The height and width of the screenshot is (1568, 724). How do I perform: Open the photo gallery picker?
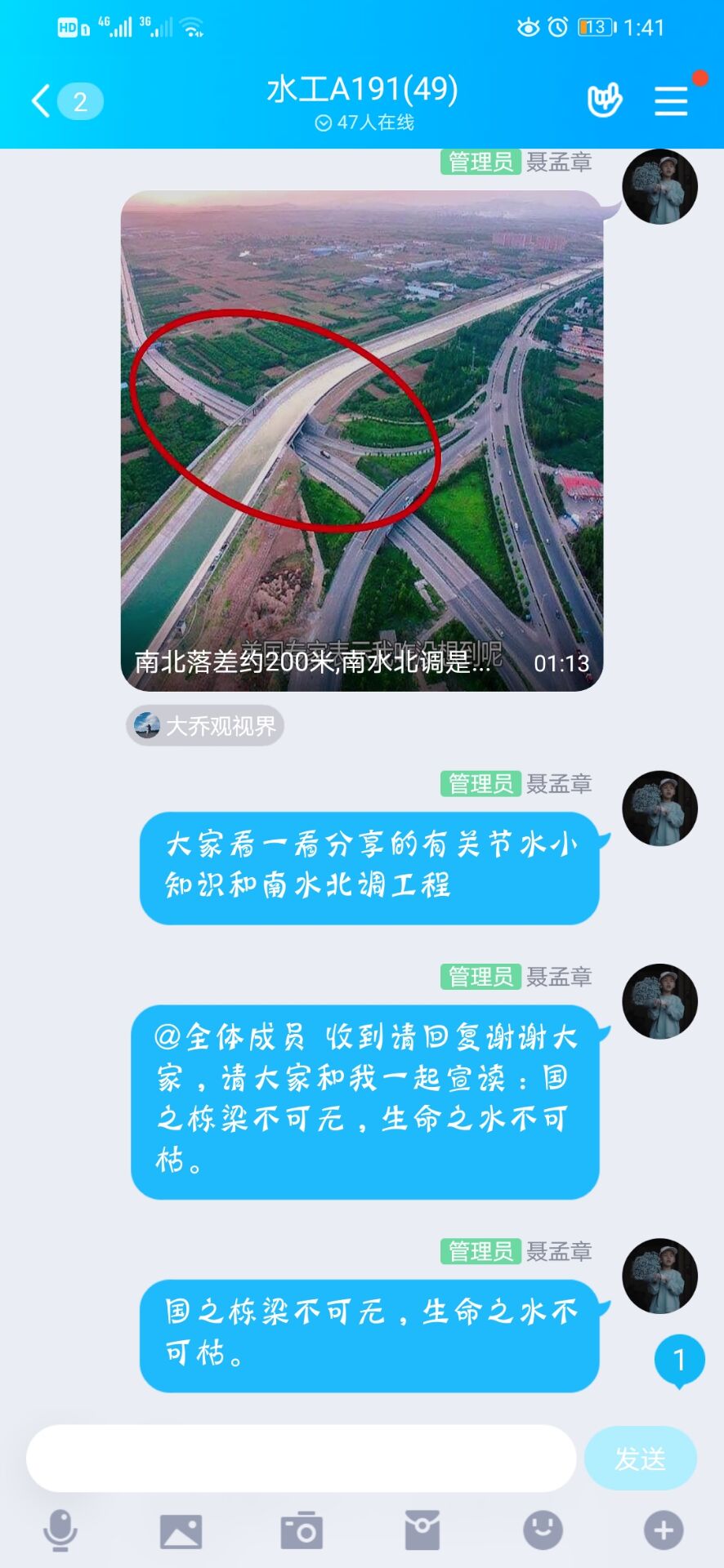pyautogui.click(x=181, y=1531)
